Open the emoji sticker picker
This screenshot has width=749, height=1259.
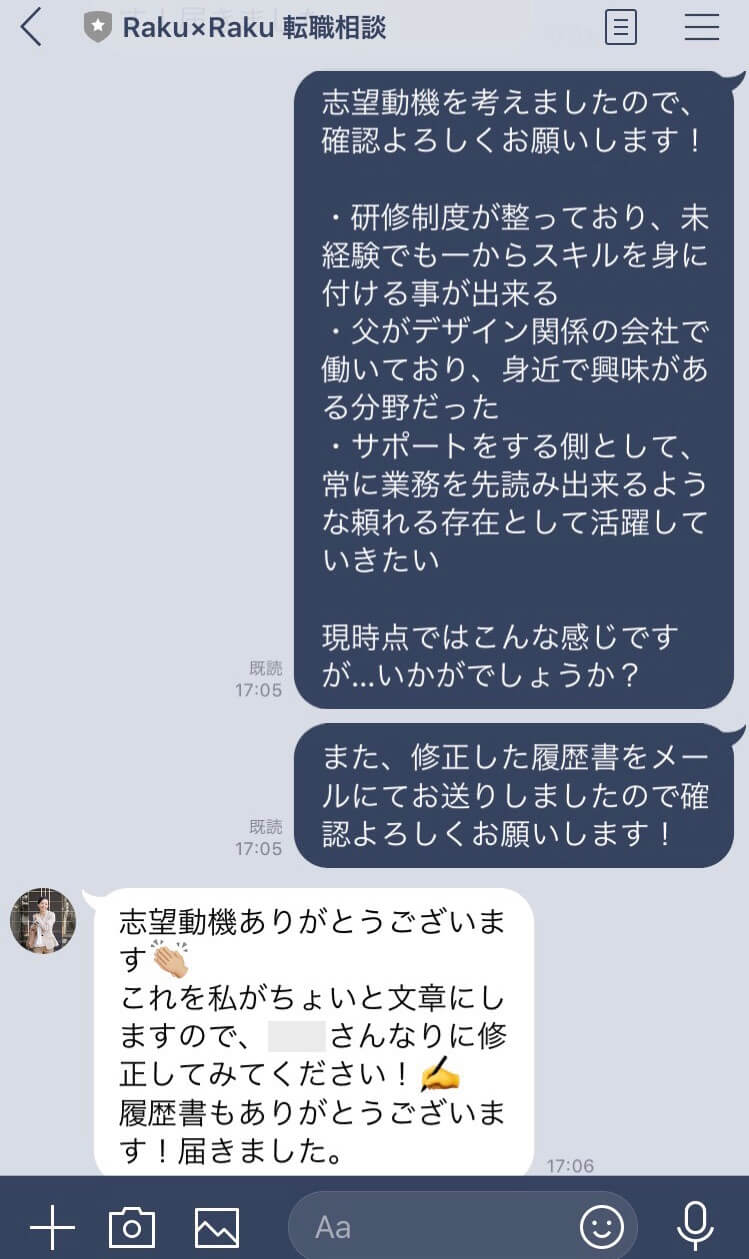click(602, 1227)
